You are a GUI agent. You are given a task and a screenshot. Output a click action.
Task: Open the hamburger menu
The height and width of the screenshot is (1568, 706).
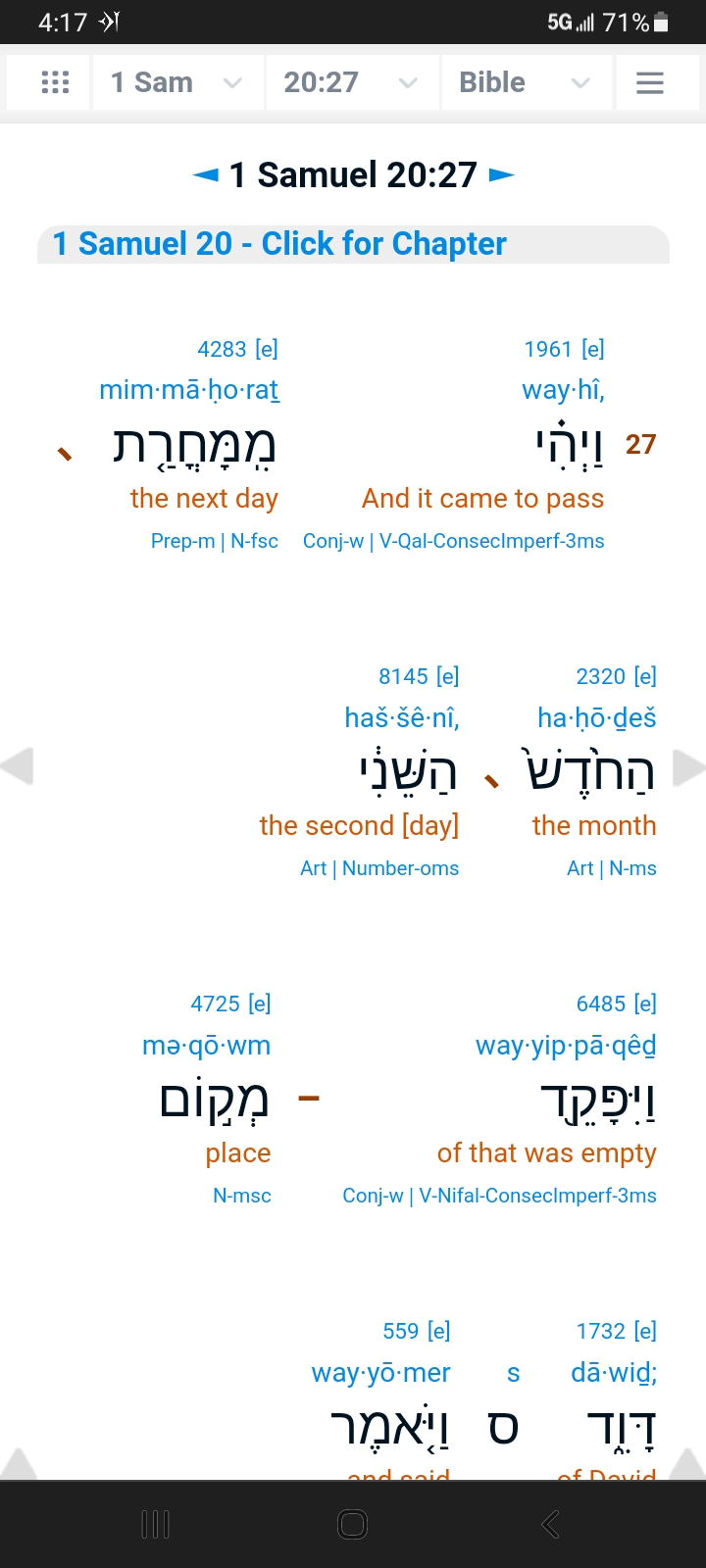[x=650, y=82]
